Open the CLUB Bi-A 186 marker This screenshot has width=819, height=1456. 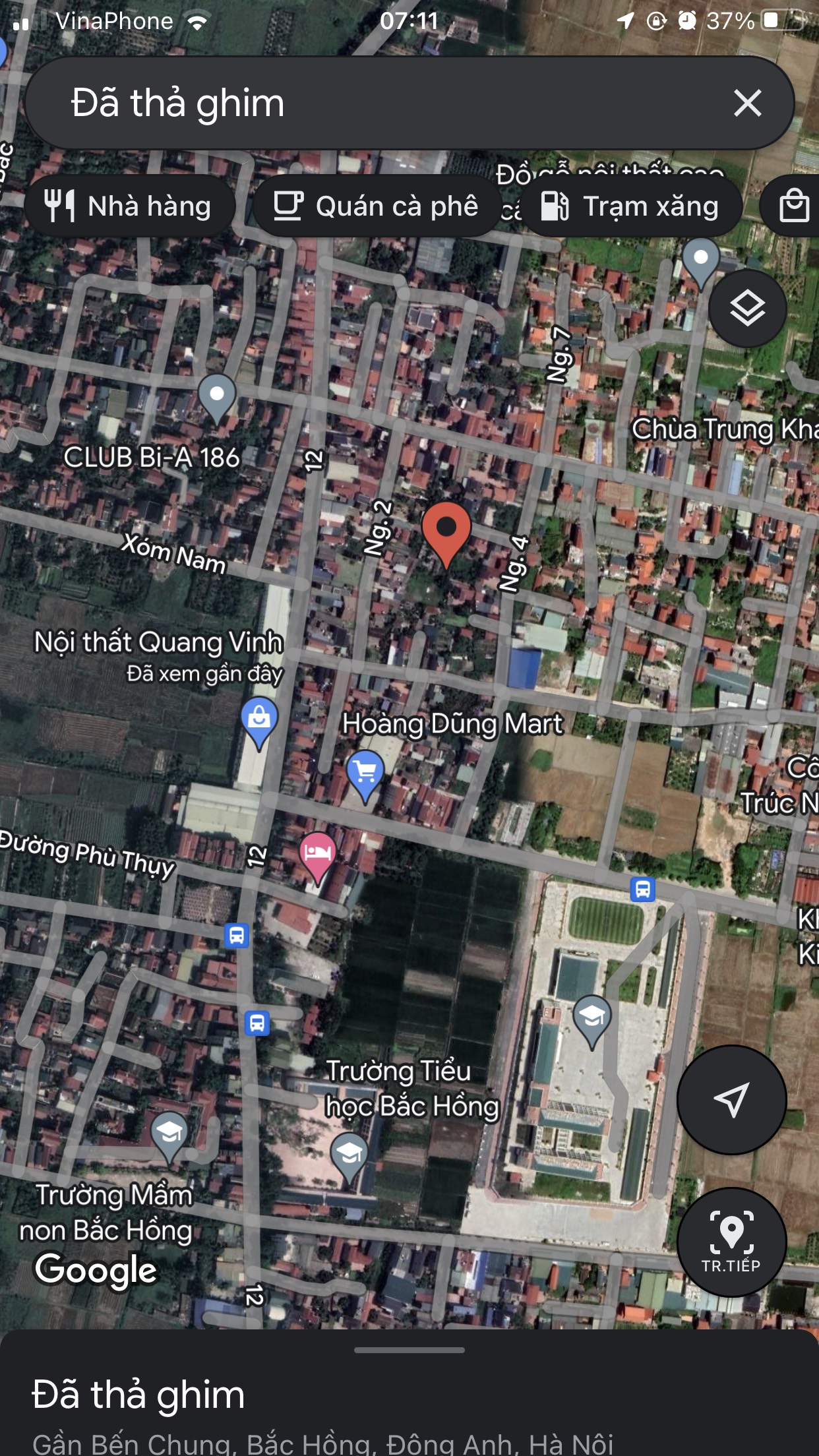click(217, 396)
